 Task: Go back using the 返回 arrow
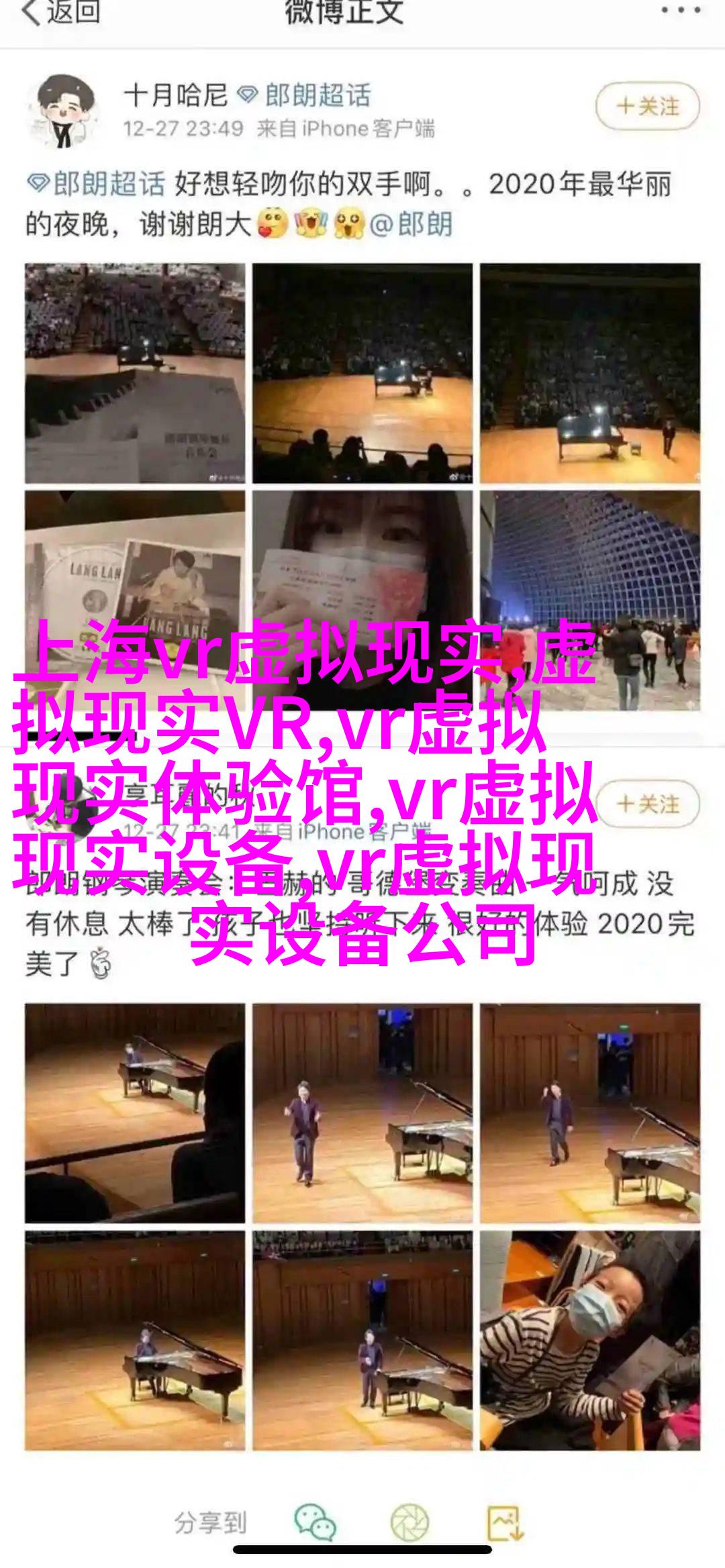pos(60,13)
